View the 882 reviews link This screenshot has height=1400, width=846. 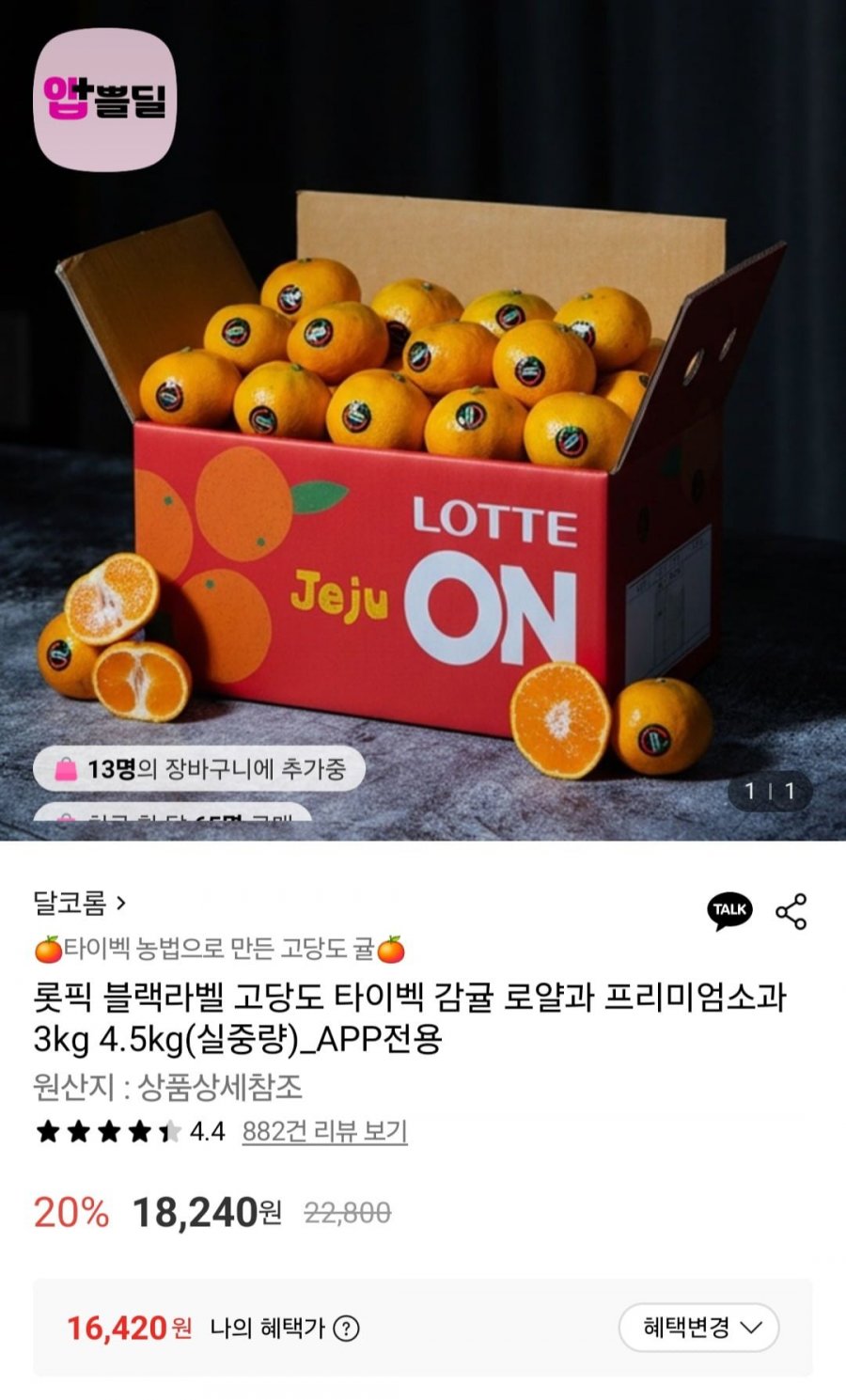click(324, 1131)
